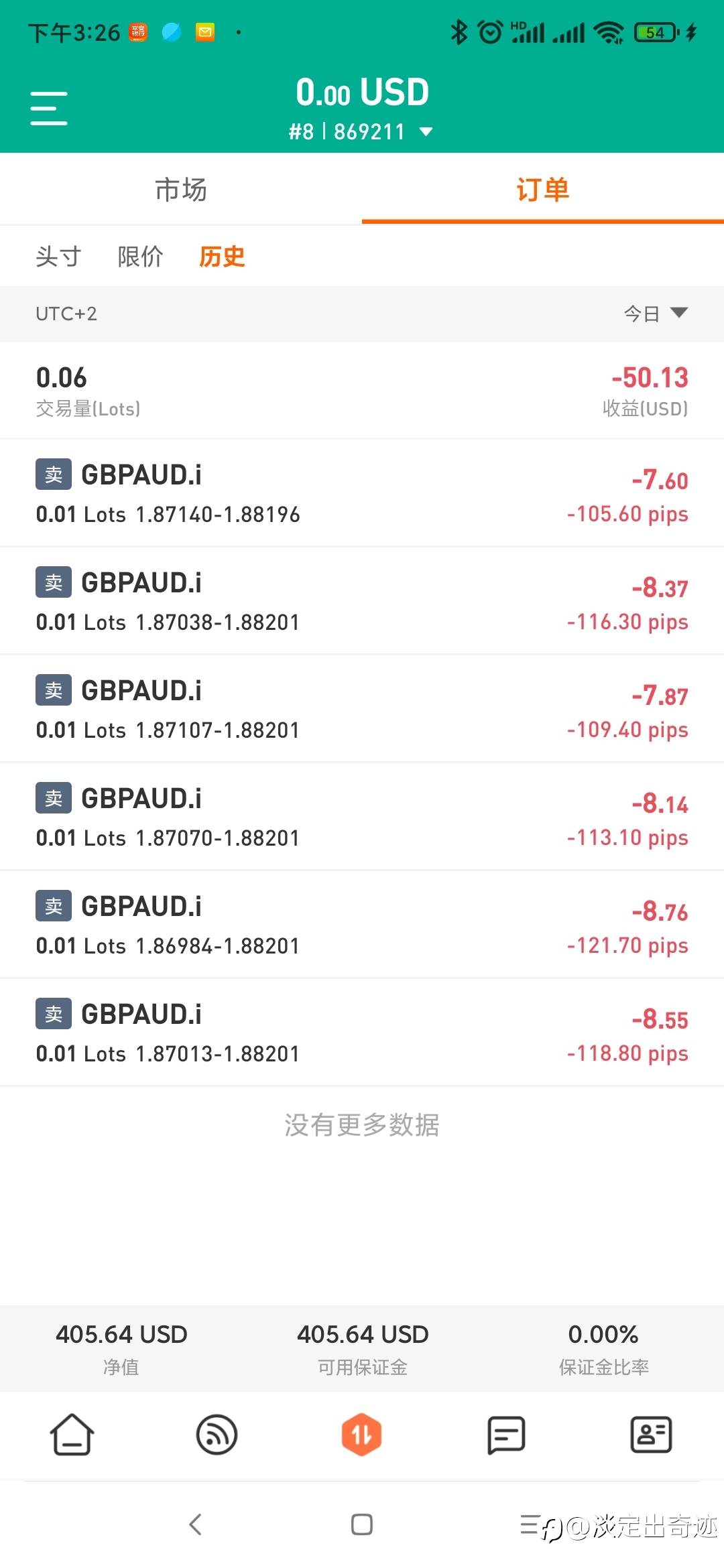Open the profile card icon in bottom bar
Image resolution: width=724 pixels, height=1568 pixels.
[x=651, y=1435]
